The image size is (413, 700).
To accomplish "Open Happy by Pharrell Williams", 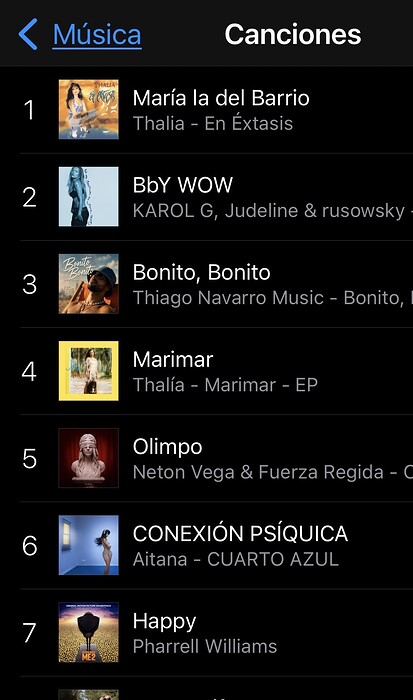I will tap(217, 633).
